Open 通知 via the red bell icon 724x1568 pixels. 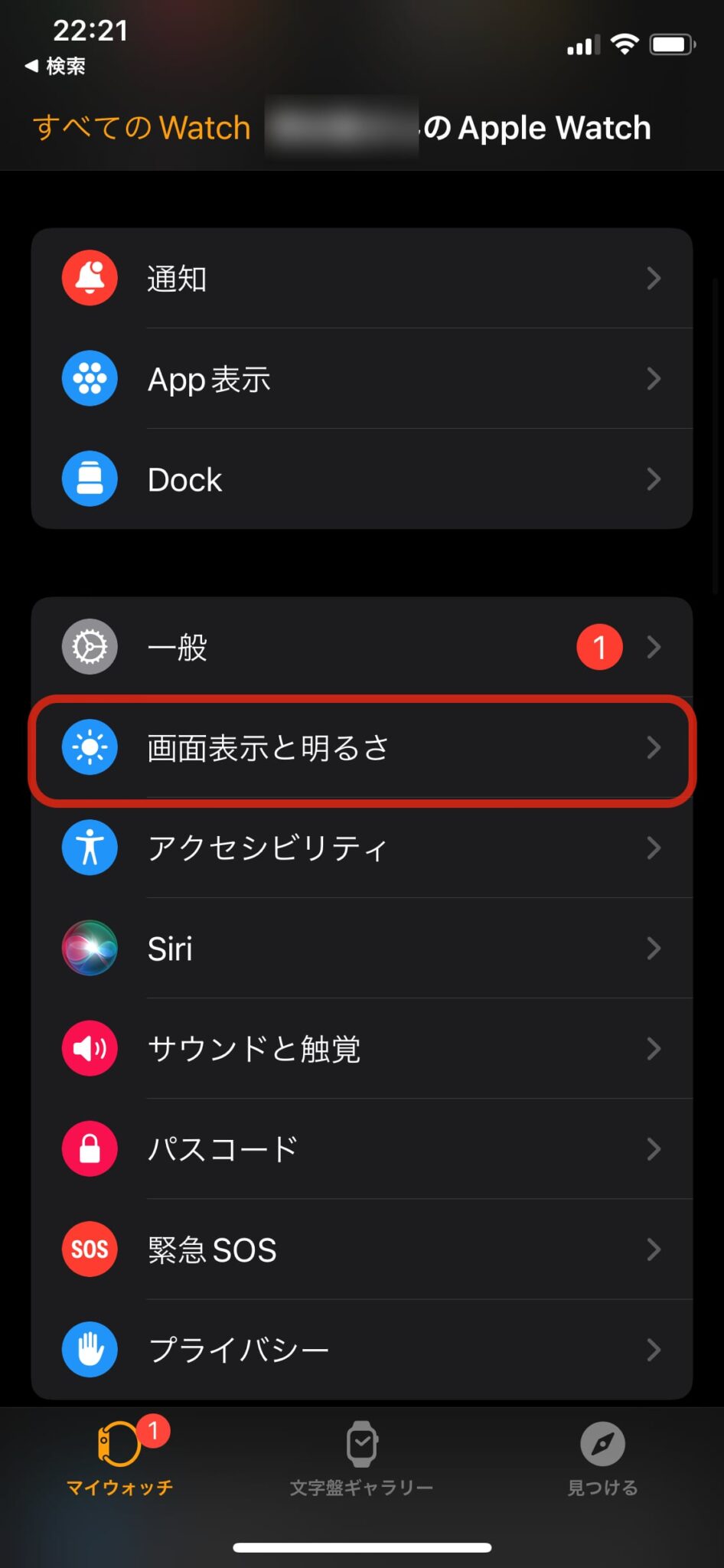point(90,278)
